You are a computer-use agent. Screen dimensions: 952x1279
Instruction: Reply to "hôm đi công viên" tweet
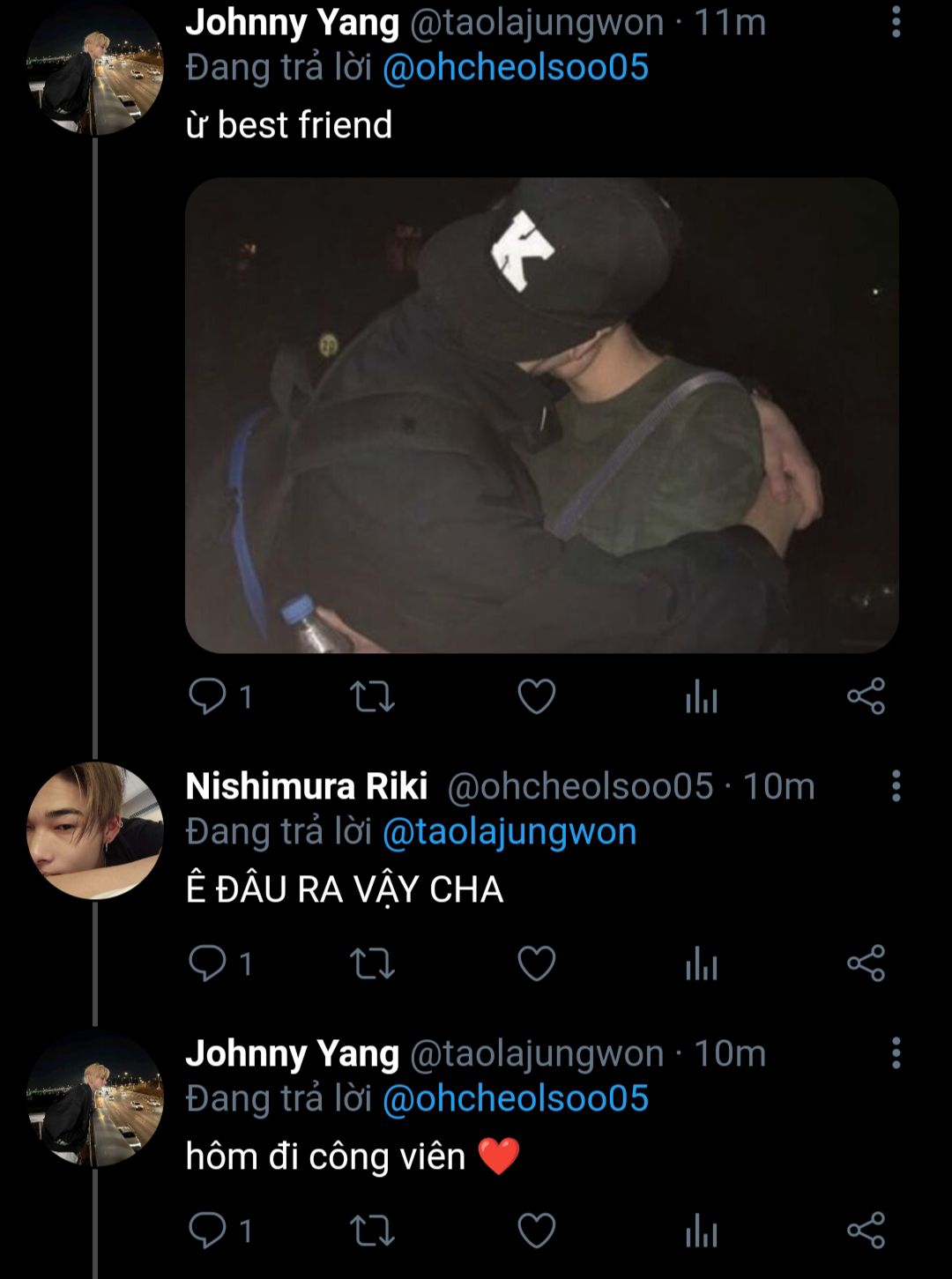pos(208,1231)
